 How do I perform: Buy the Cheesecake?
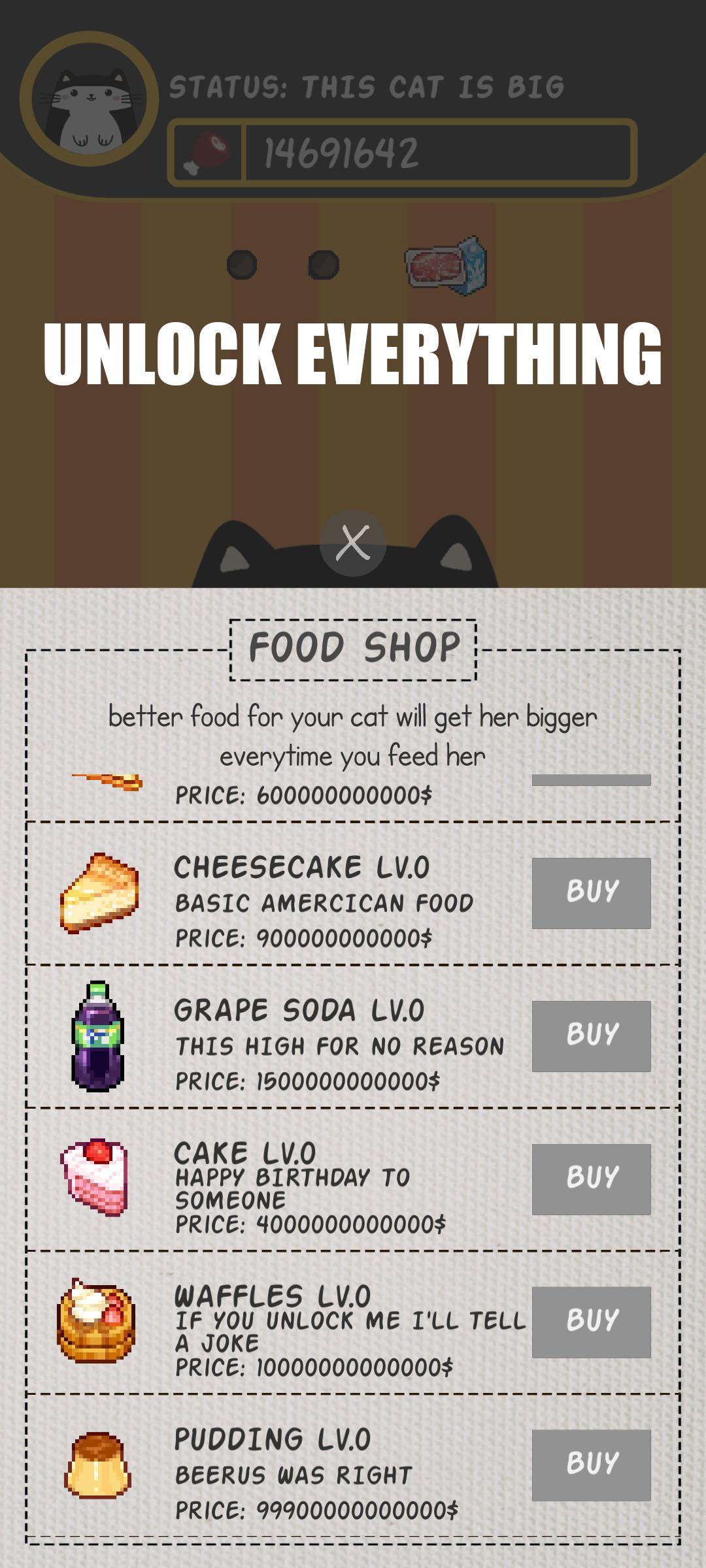[x=592, y=893]
